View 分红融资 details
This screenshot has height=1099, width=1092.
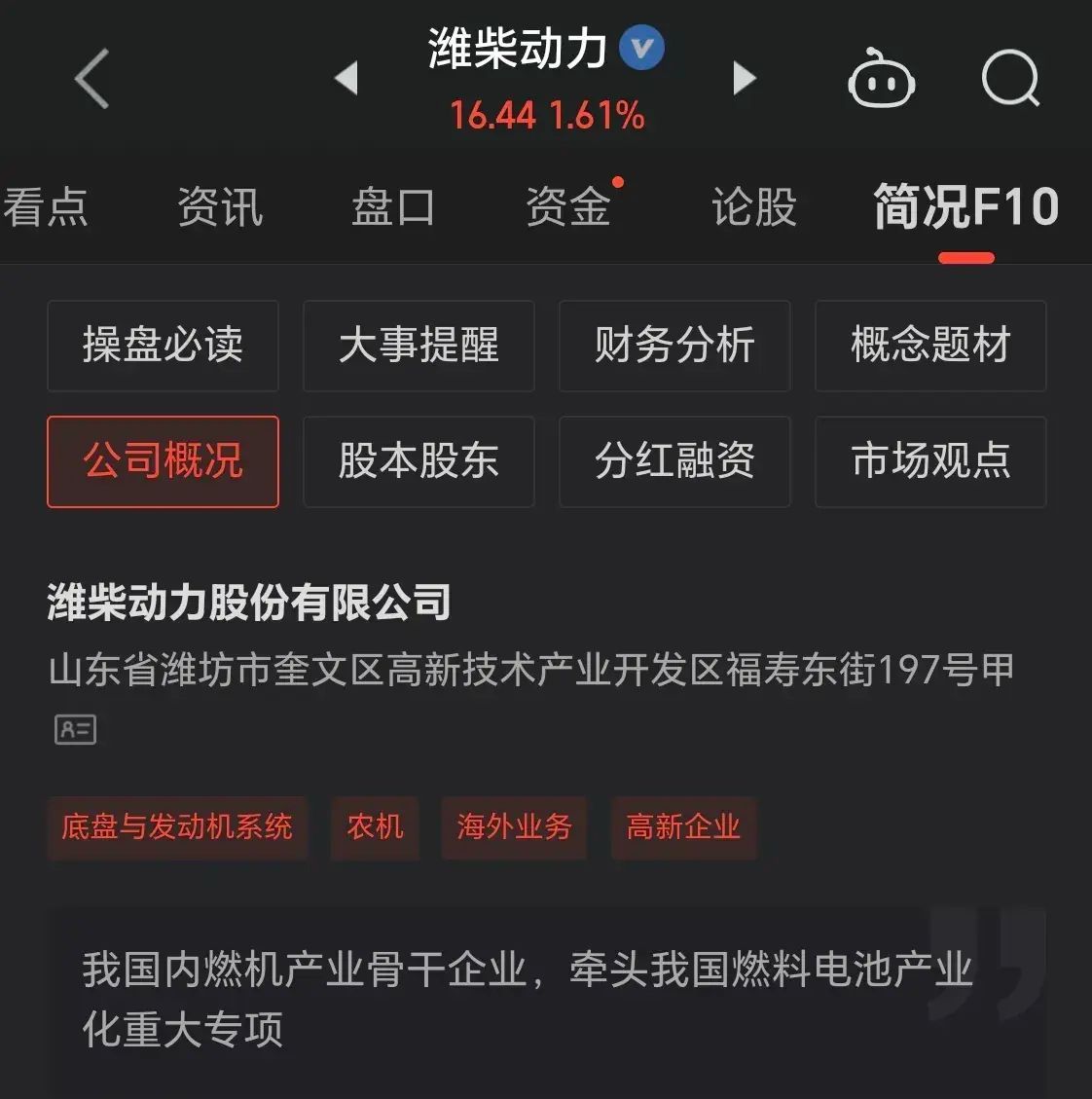coord(674,461)
